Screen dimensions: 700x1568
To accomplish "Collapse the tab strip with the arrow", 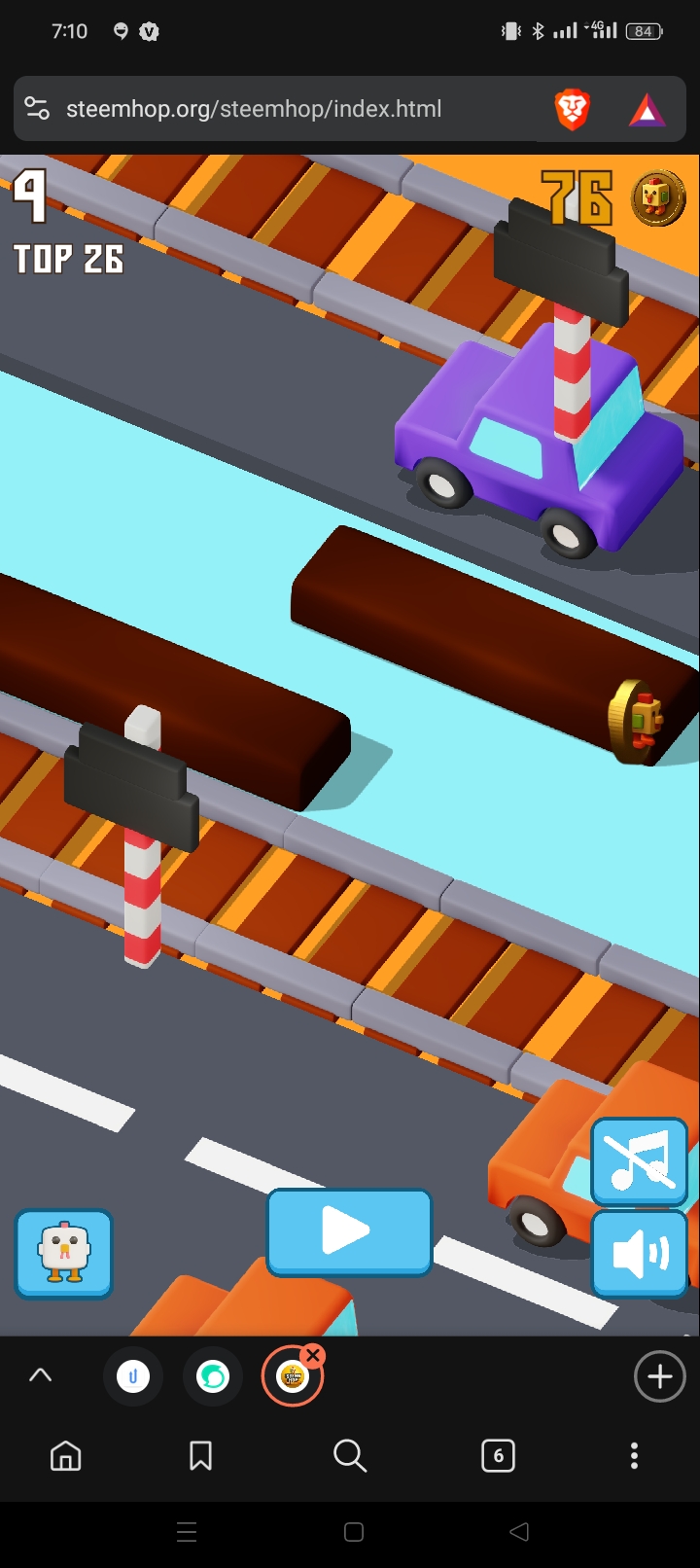I will [40, 1375].
